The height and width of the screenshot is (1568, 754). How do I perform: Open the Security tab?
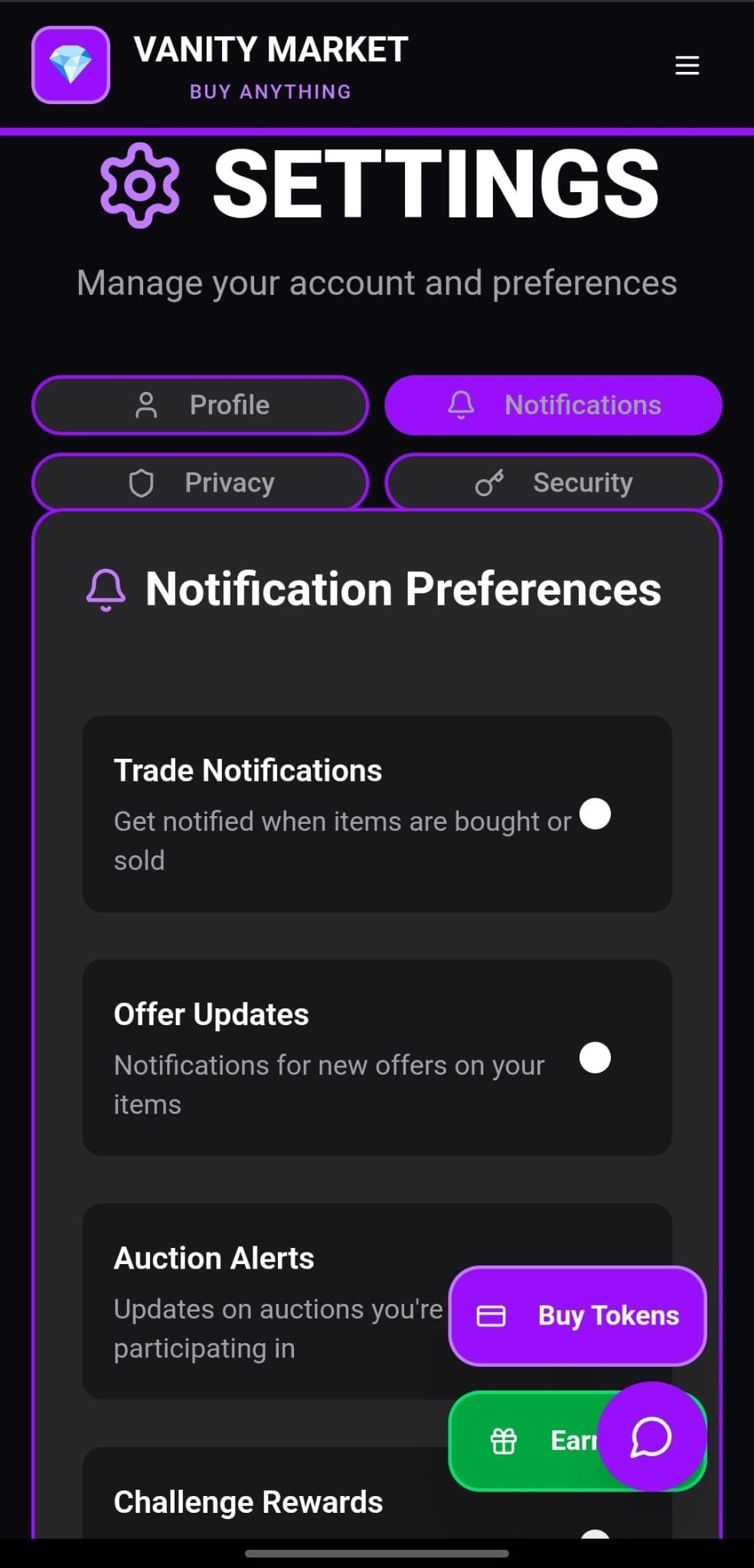coord(553,482)
